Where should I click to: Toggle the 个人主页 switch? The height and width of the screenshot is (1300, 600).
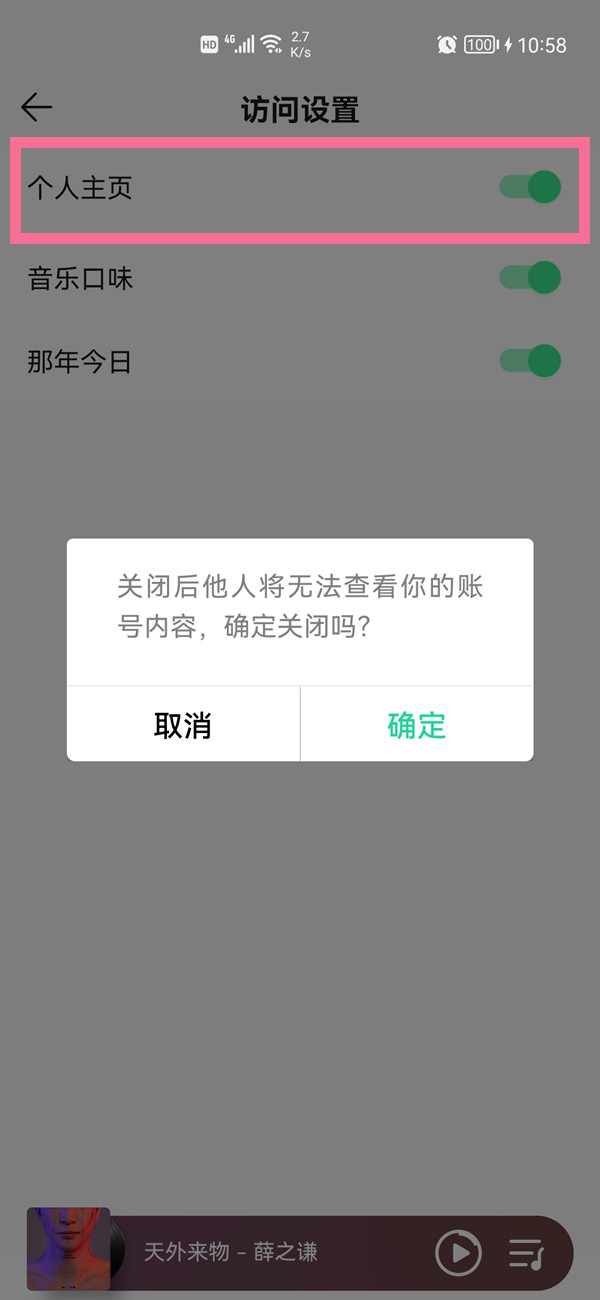click(530, 187)
